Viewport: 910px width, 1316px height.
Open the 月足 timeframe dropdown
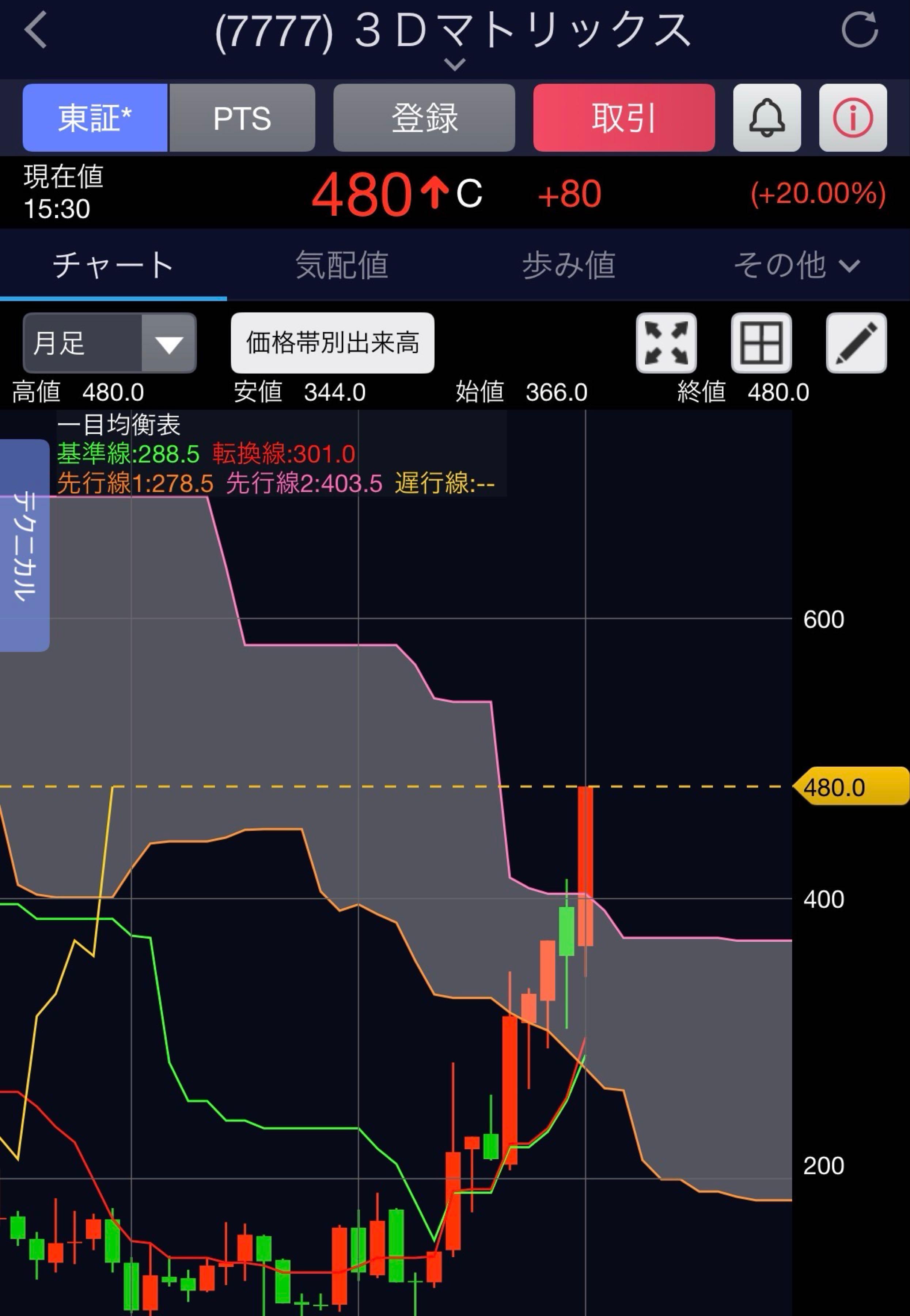tap(110, 343)
